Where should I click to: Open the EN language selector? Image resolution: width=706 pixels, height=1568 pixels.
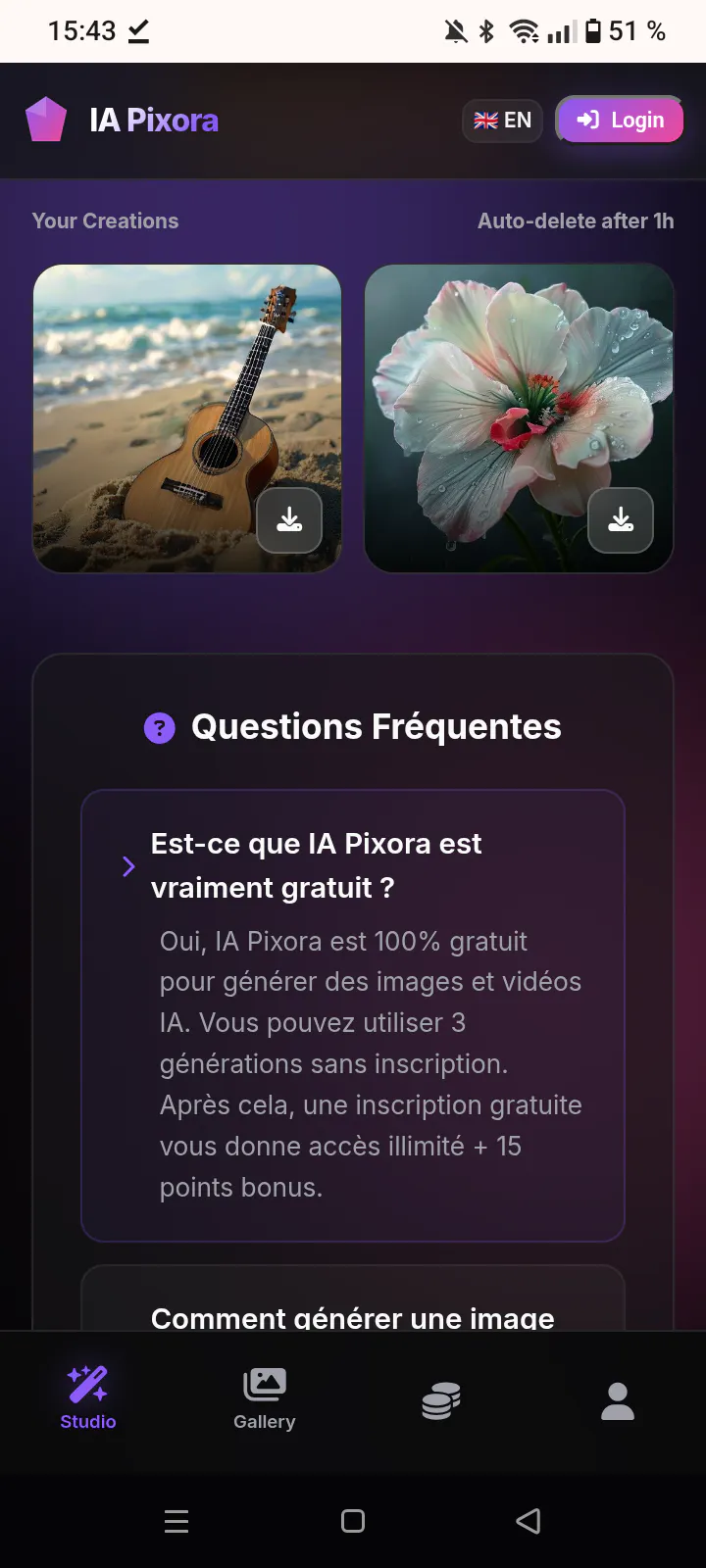pos(502,121)
